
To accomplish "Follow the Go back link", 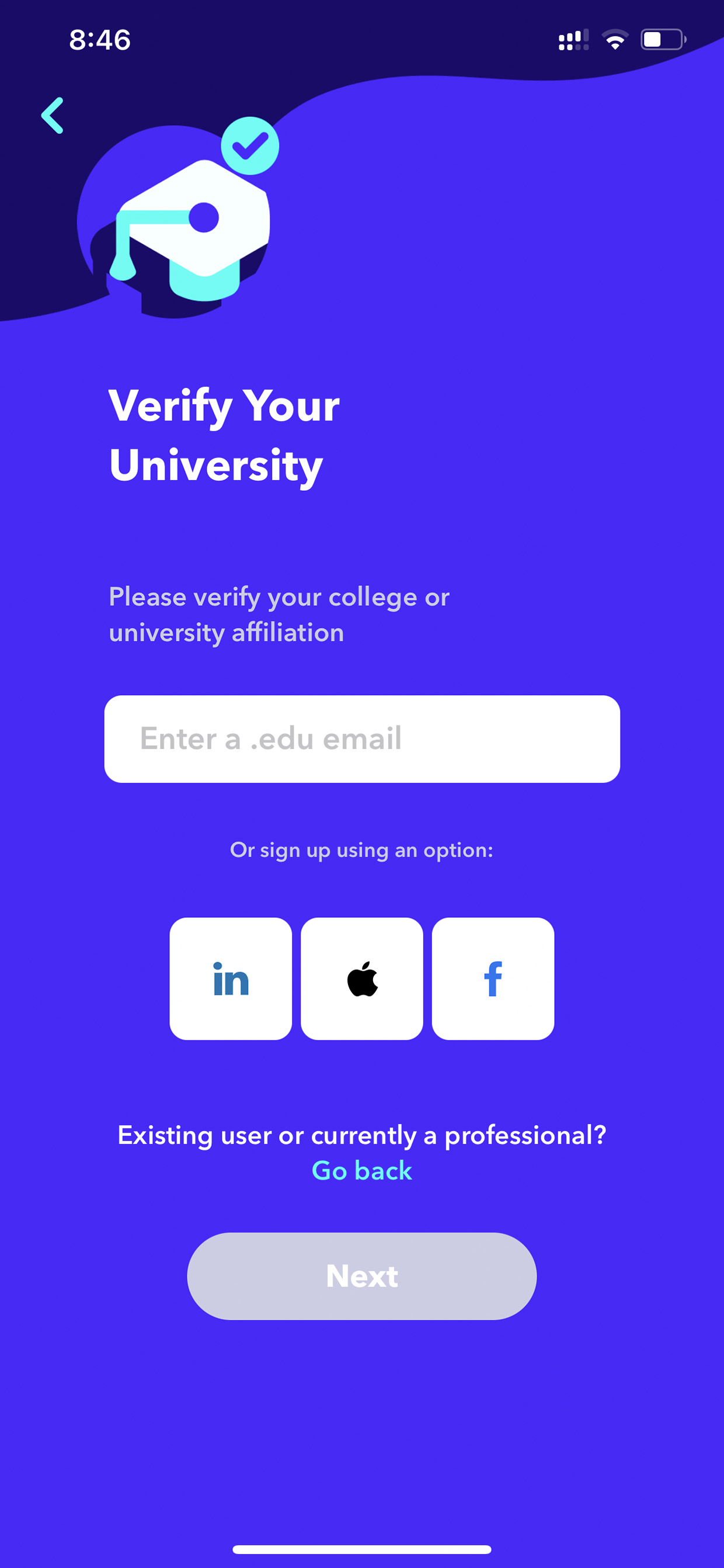I will point(362,1170).
